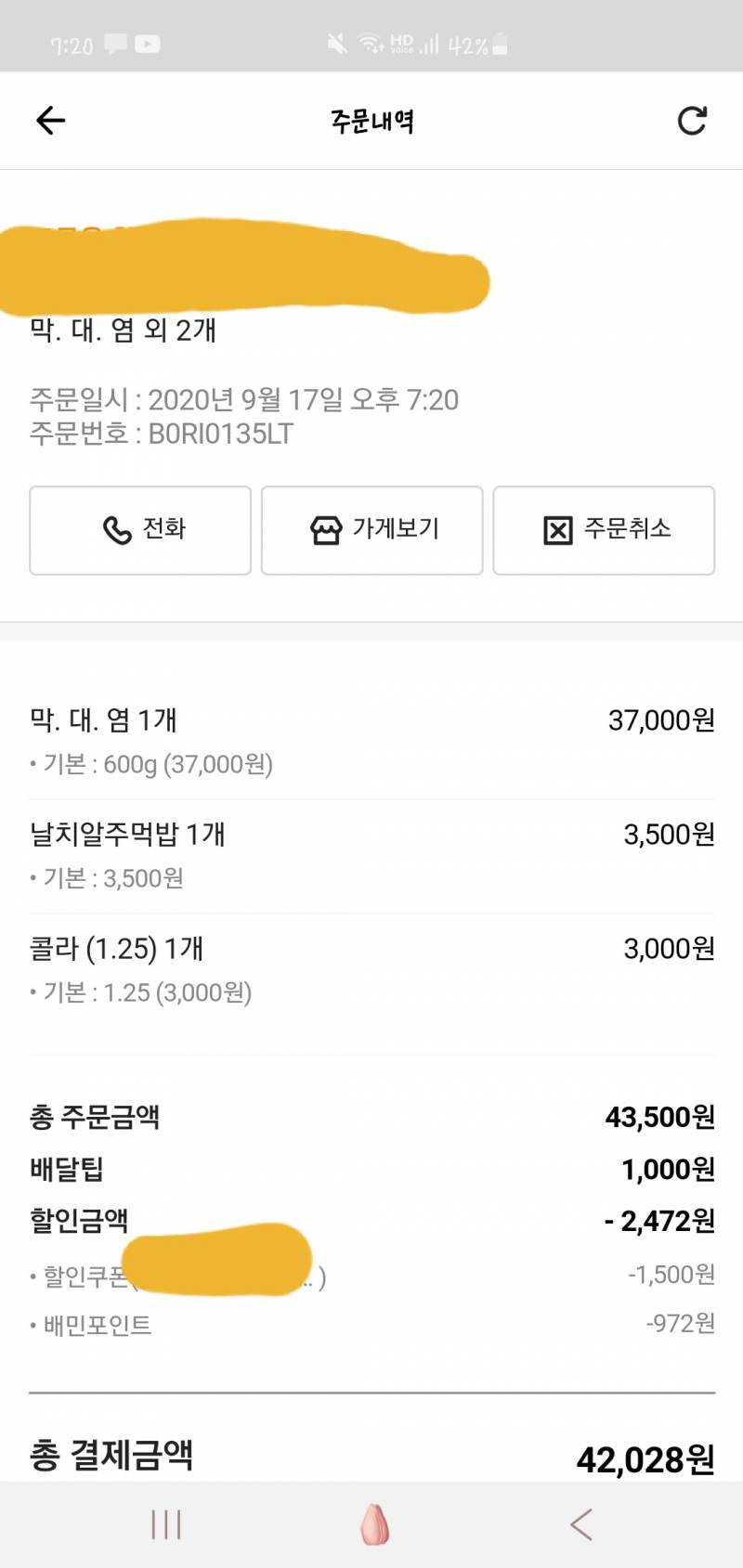Tap the storefront icon next to 가게보기
Screen dimensions: 743x1568
pos(327,530)
